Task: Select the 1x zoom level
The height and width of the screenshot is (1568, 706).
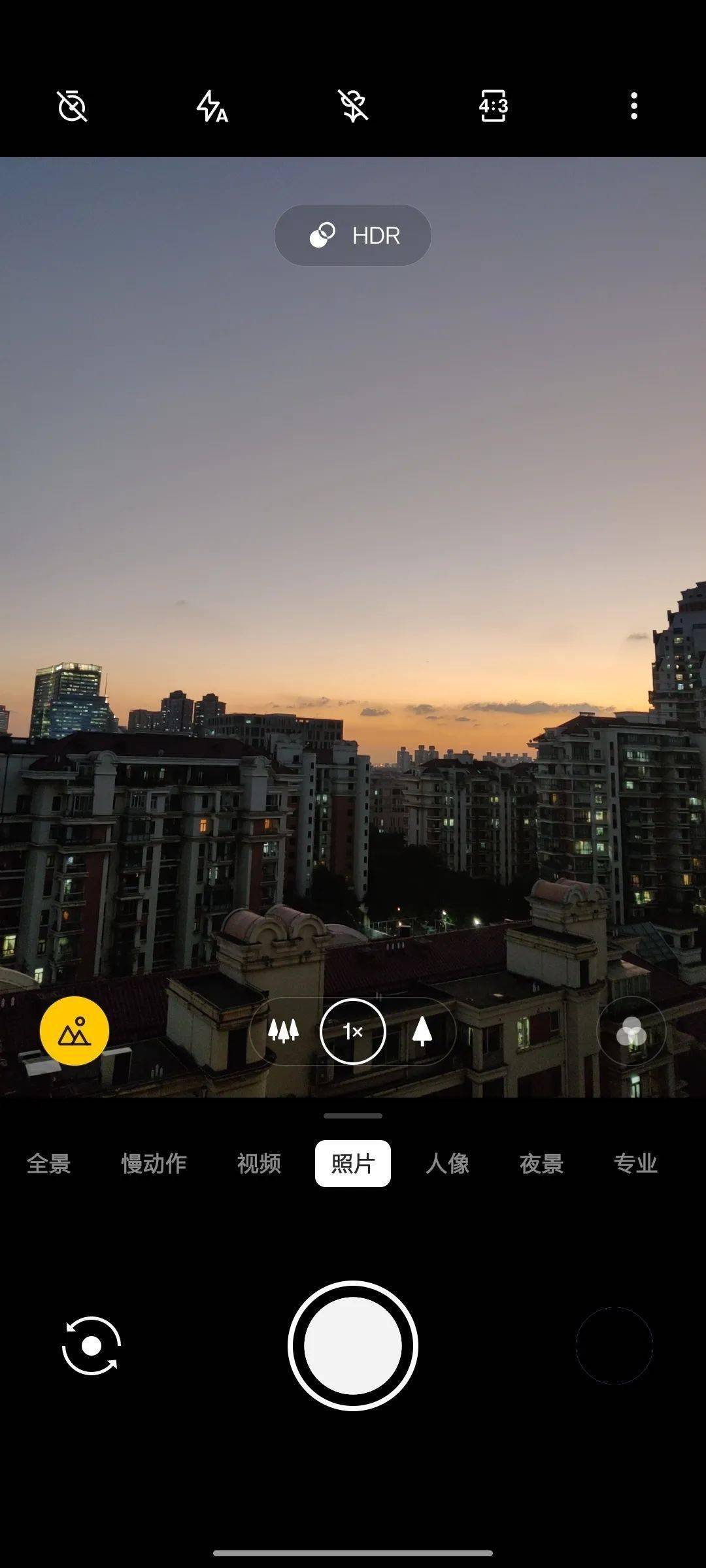Action: [x=353, y=1032]
